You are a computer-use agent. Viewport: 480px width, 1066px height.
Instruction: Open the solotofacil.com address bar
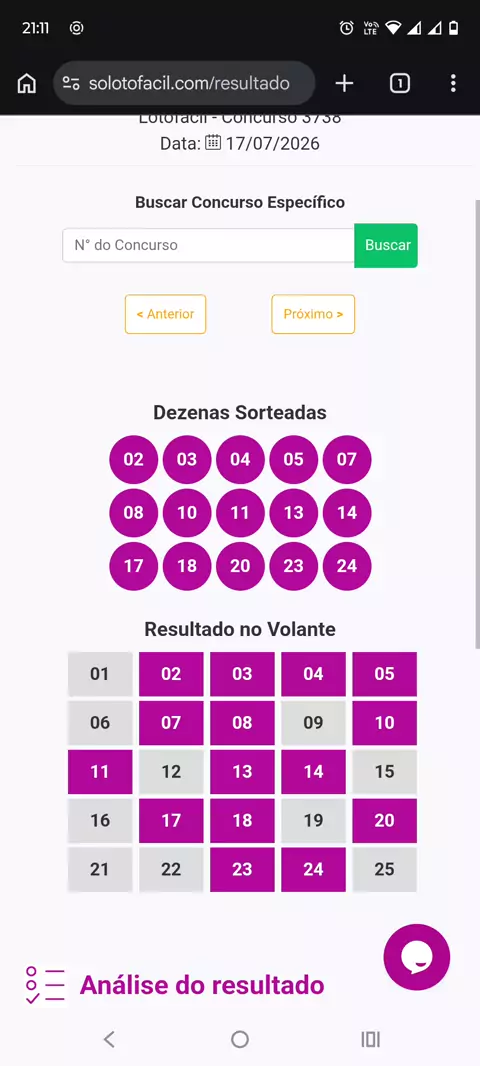pyautogui.click(x=184, y=84)
